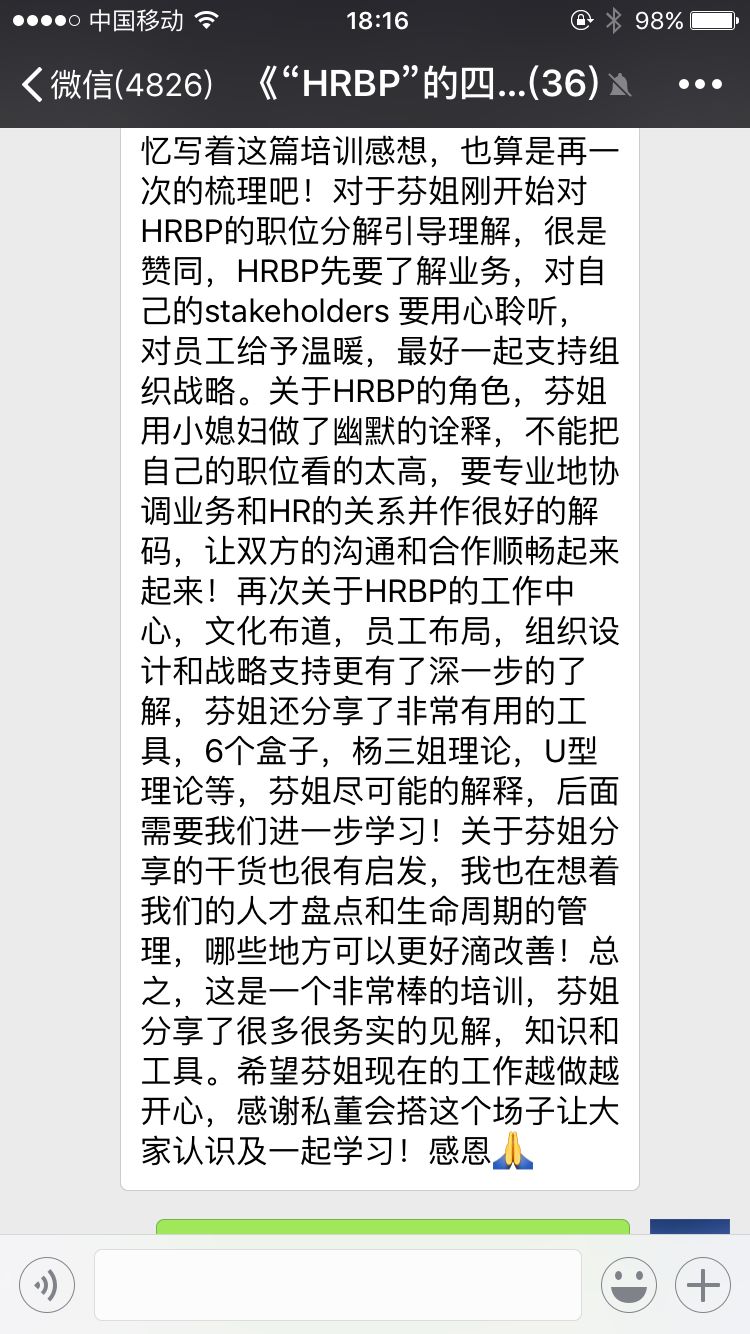Screen dimensions: 750x1334
Task: Tap the message text input field
Action: pyautogui.click(x=338, y=1285)
